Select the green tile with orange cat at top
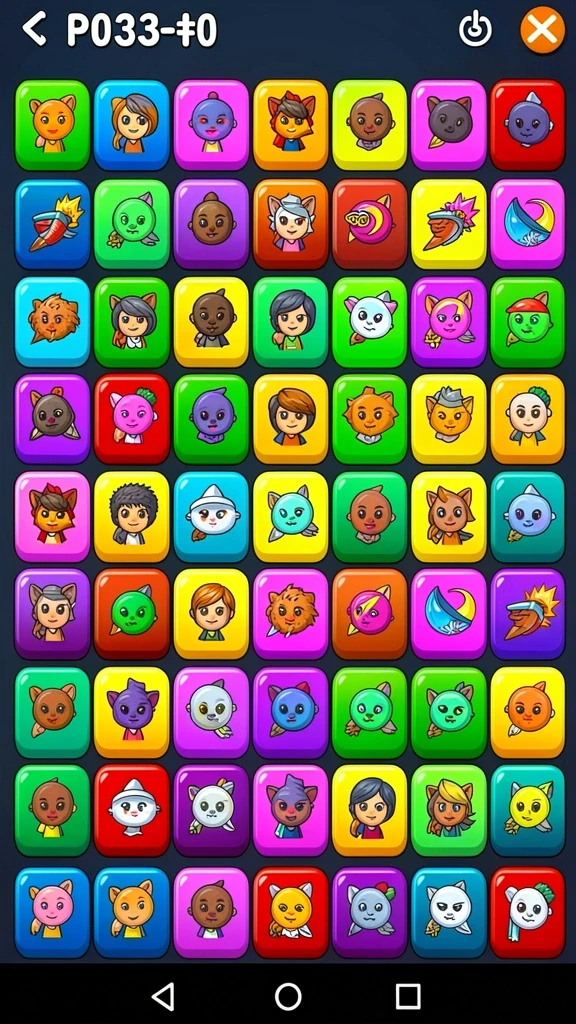 [x=52, y=125]
